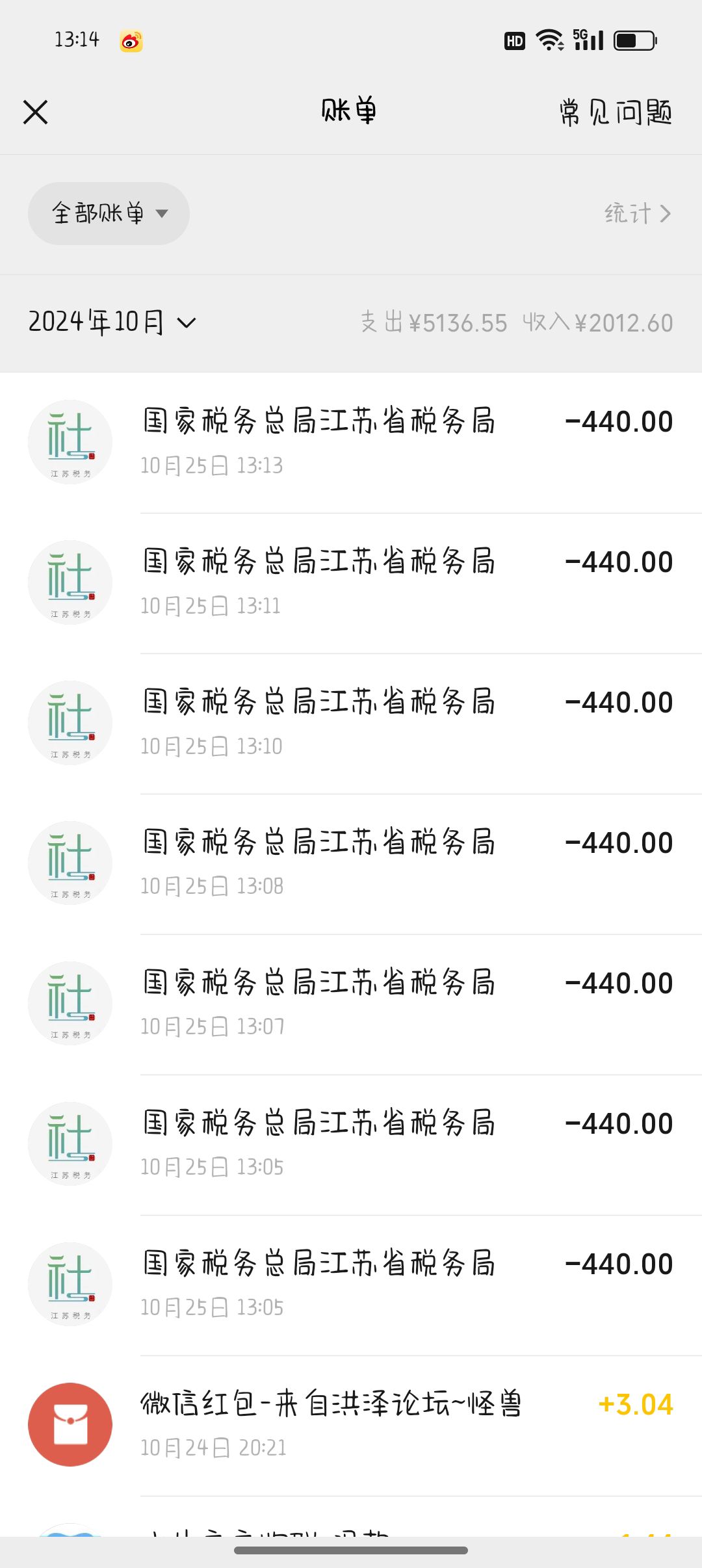
Task: Change the month from 2024年10月
Action: pos(112,322)
